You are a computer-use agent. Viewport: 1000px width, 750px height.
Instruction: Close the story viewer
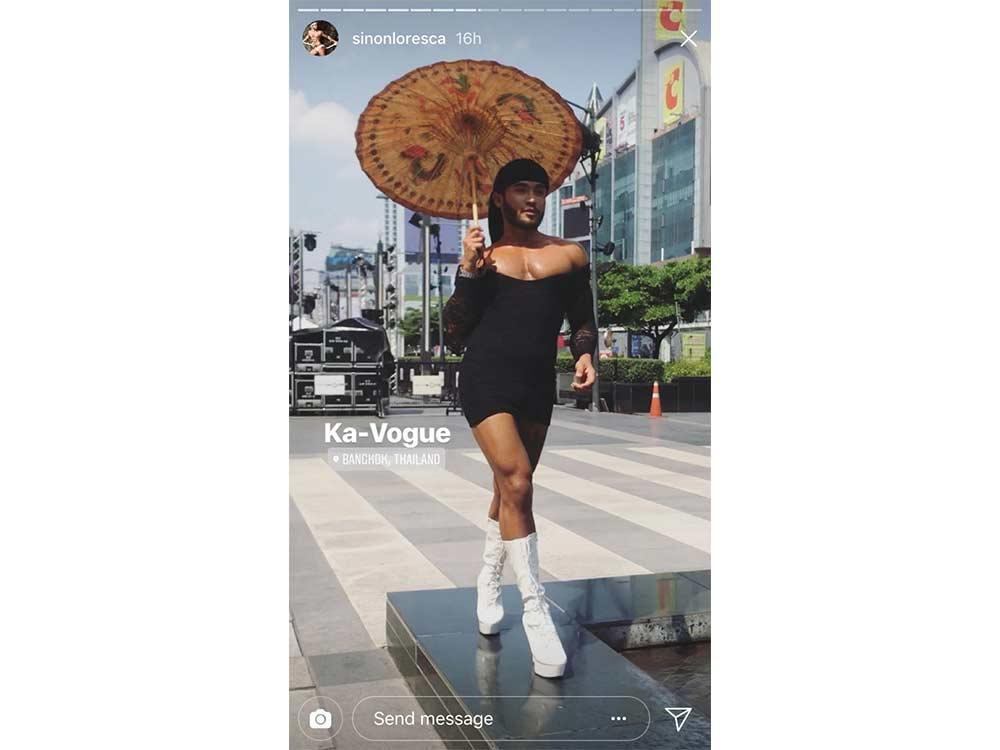point(689,39)
